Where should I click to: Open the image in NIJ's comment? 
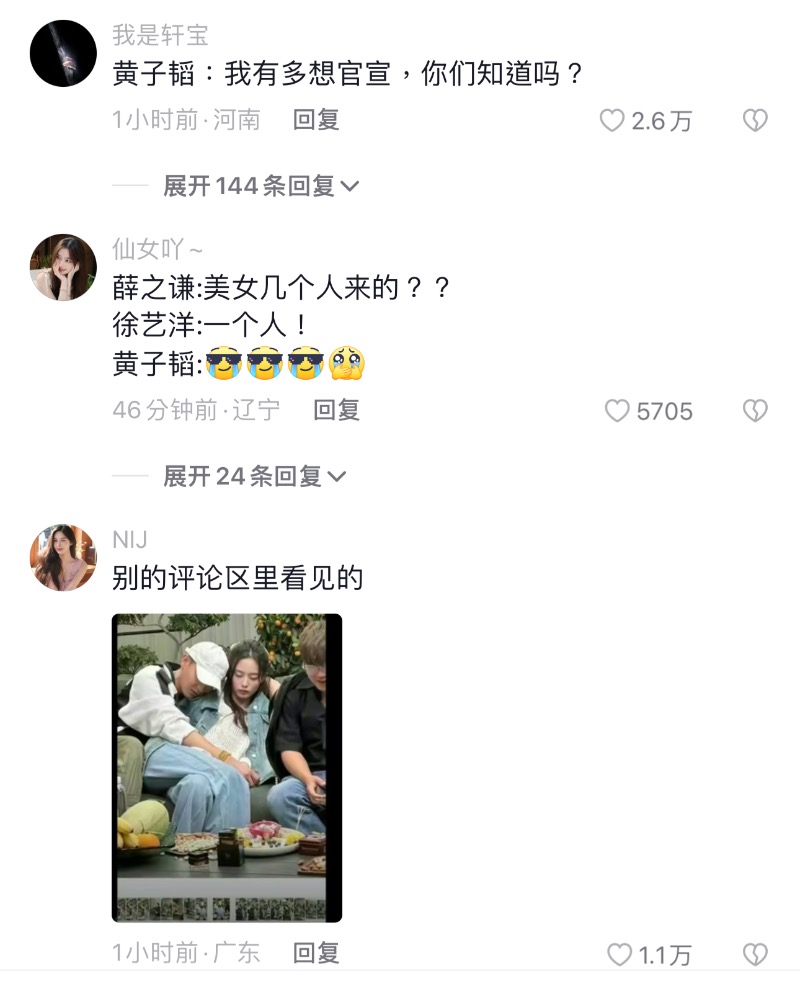(x=227, y=767)
